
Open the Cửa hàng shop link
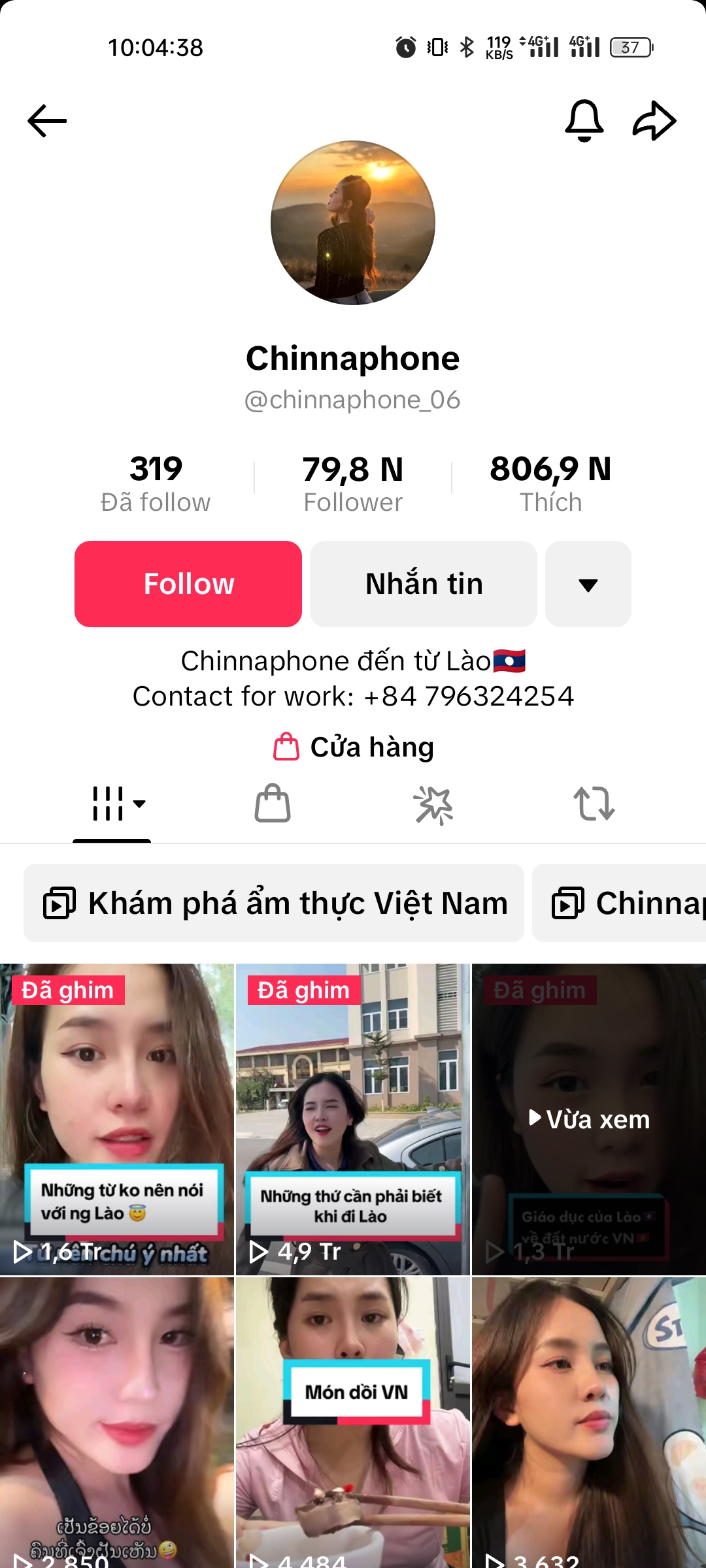pyautogui.click(x=354, y=747)
